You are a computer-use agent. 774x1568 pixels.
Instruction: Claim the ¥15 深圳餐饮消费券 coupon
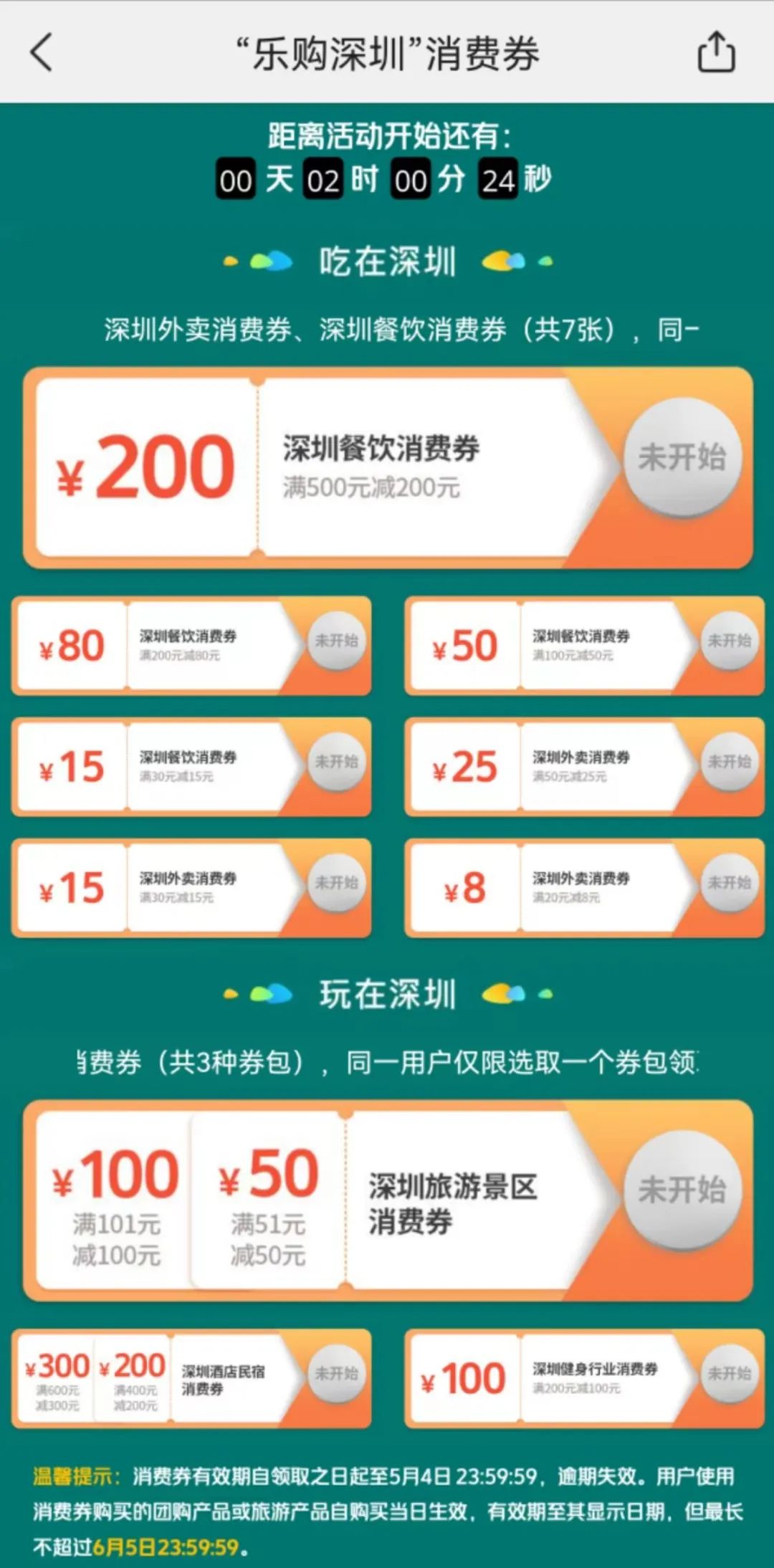pyautogui.click(x=336, y=762)
